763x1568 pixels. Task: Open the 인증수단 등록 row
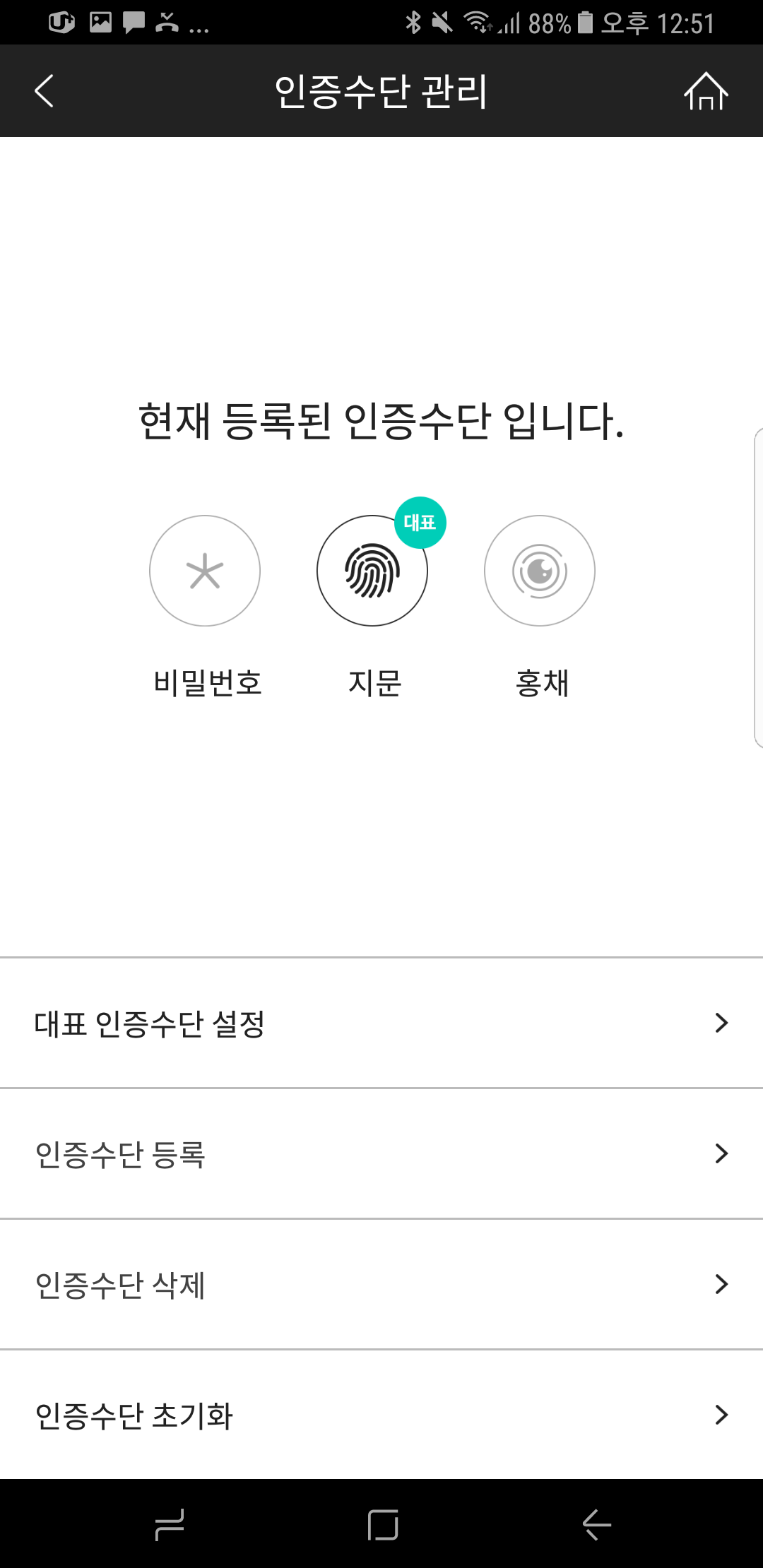(x=381, y=1153)
